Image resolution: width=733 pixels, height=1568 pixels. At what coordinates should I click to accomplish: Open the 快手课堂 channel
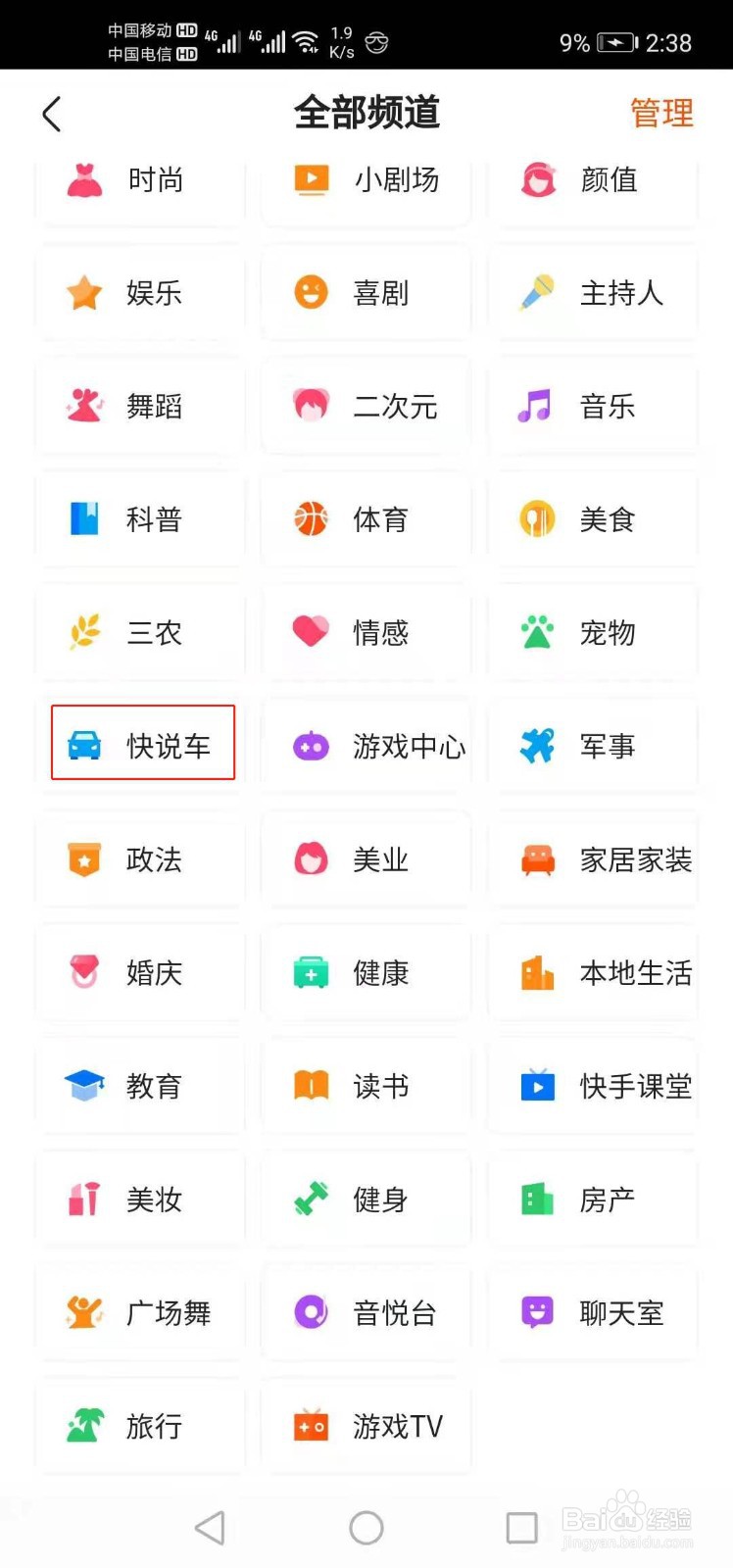[593, 1086]
